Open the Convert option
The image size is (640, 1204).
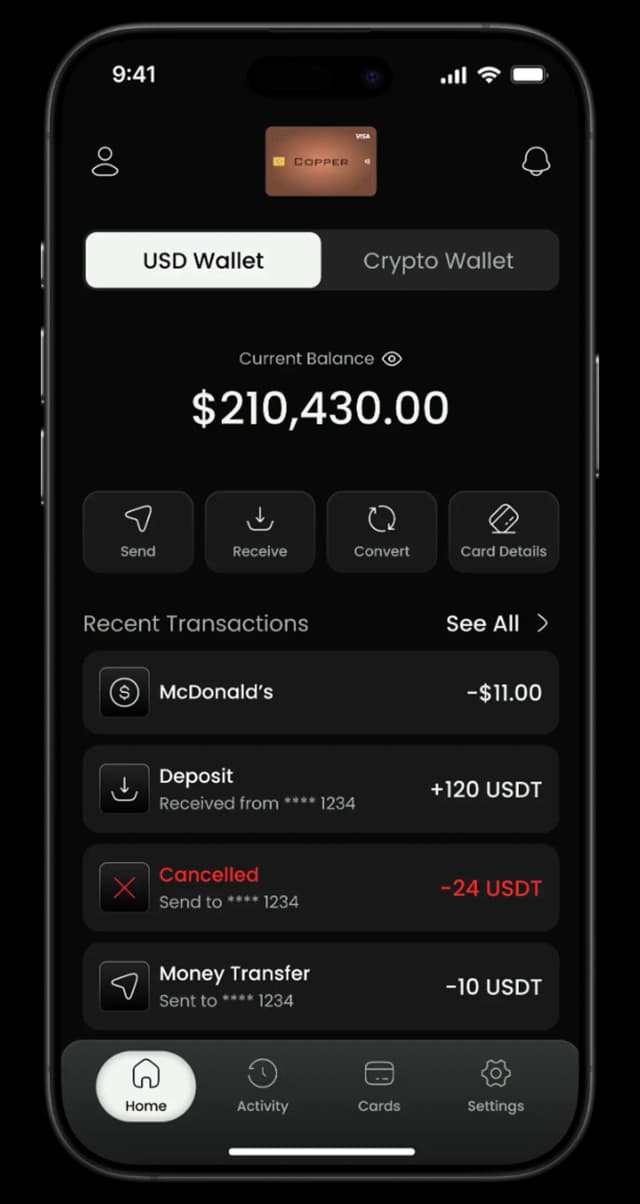(x=382, y=531)
